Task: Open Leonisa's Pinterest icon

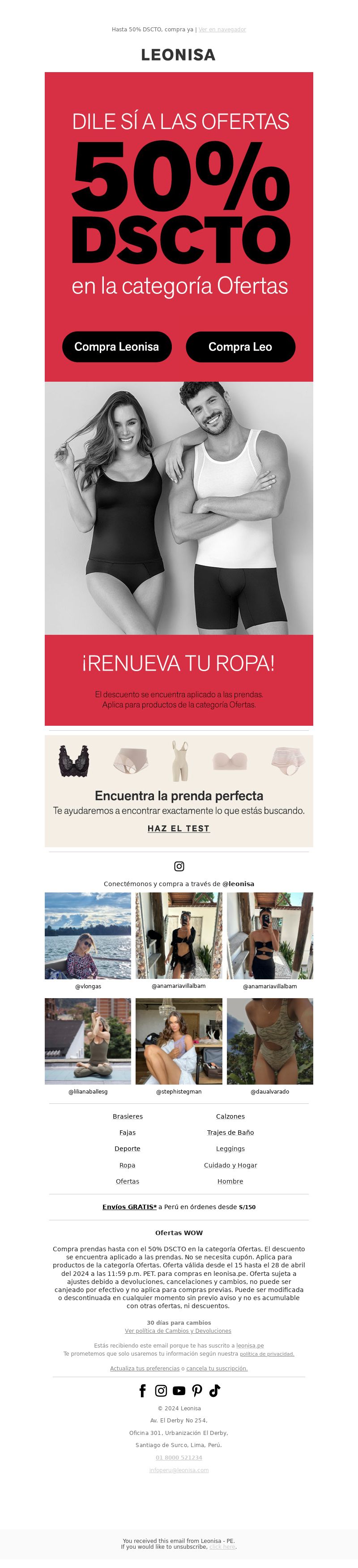Action: pos(197,1390)
